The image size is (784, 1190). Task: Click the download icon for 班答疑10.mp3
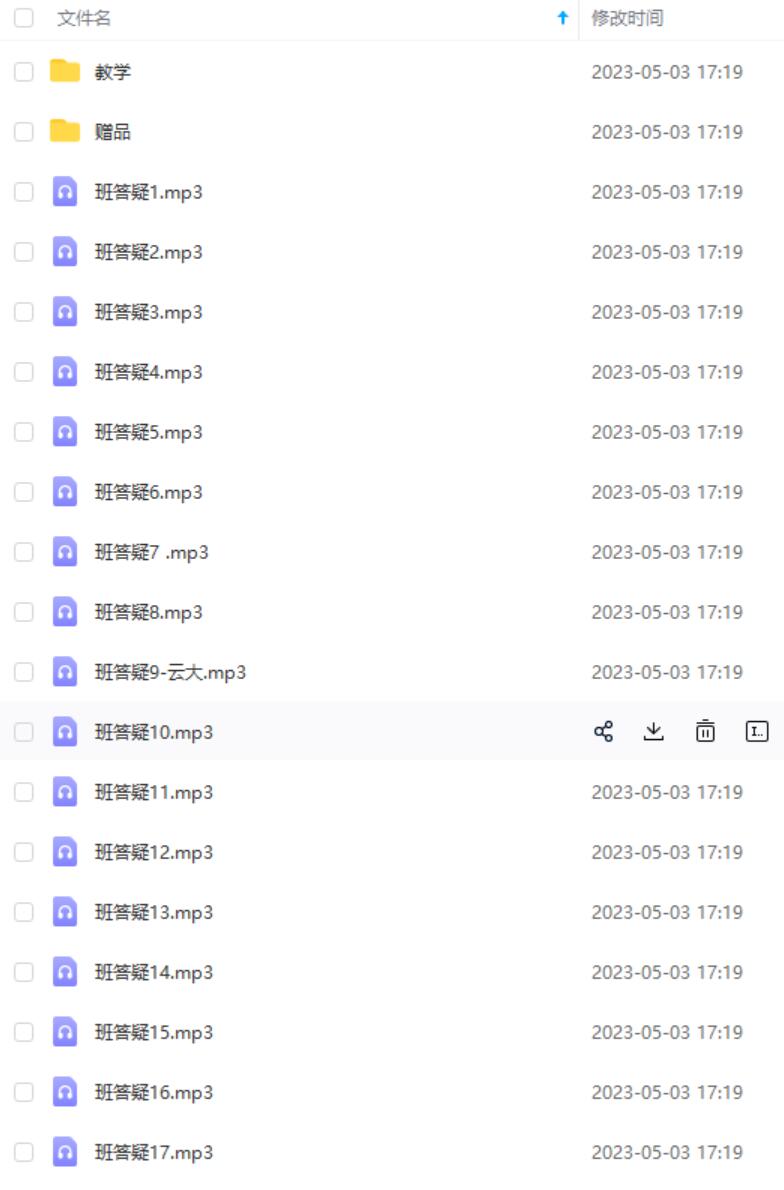click(655, 731)
